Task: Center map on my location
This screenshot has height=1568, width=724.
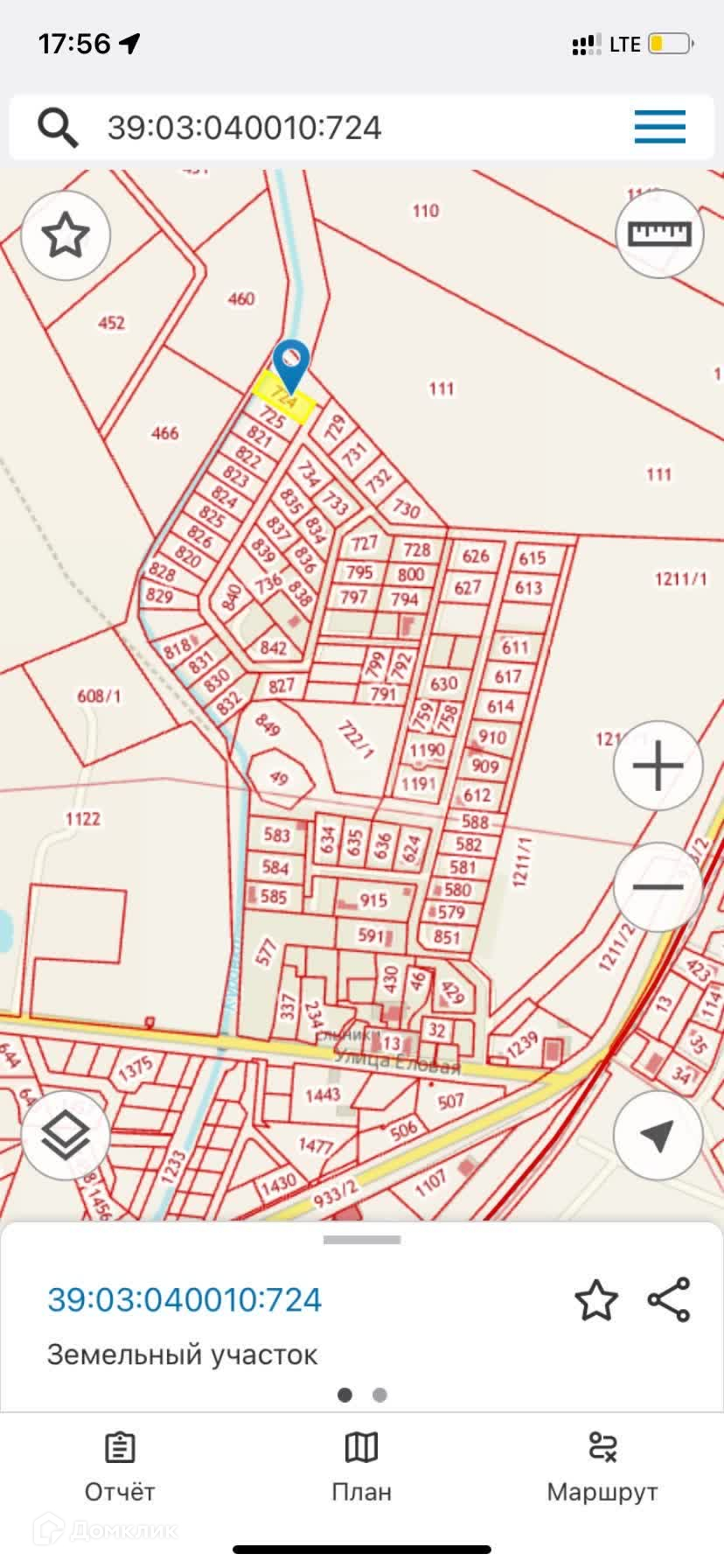Action: [658, 1135]
